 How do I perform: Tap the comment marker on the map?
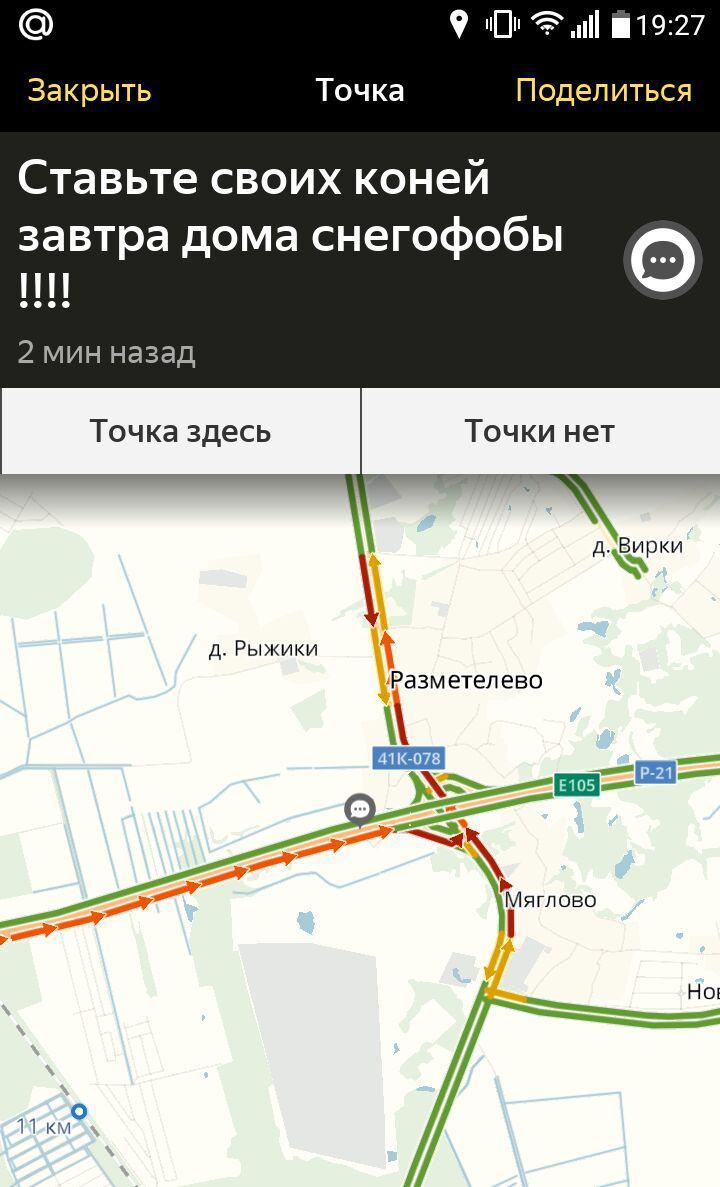pos(360,808)
